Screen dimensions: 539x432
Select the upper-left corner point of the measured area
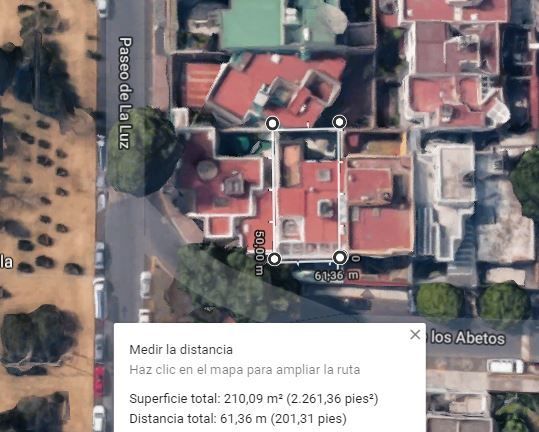click(273, 123)
